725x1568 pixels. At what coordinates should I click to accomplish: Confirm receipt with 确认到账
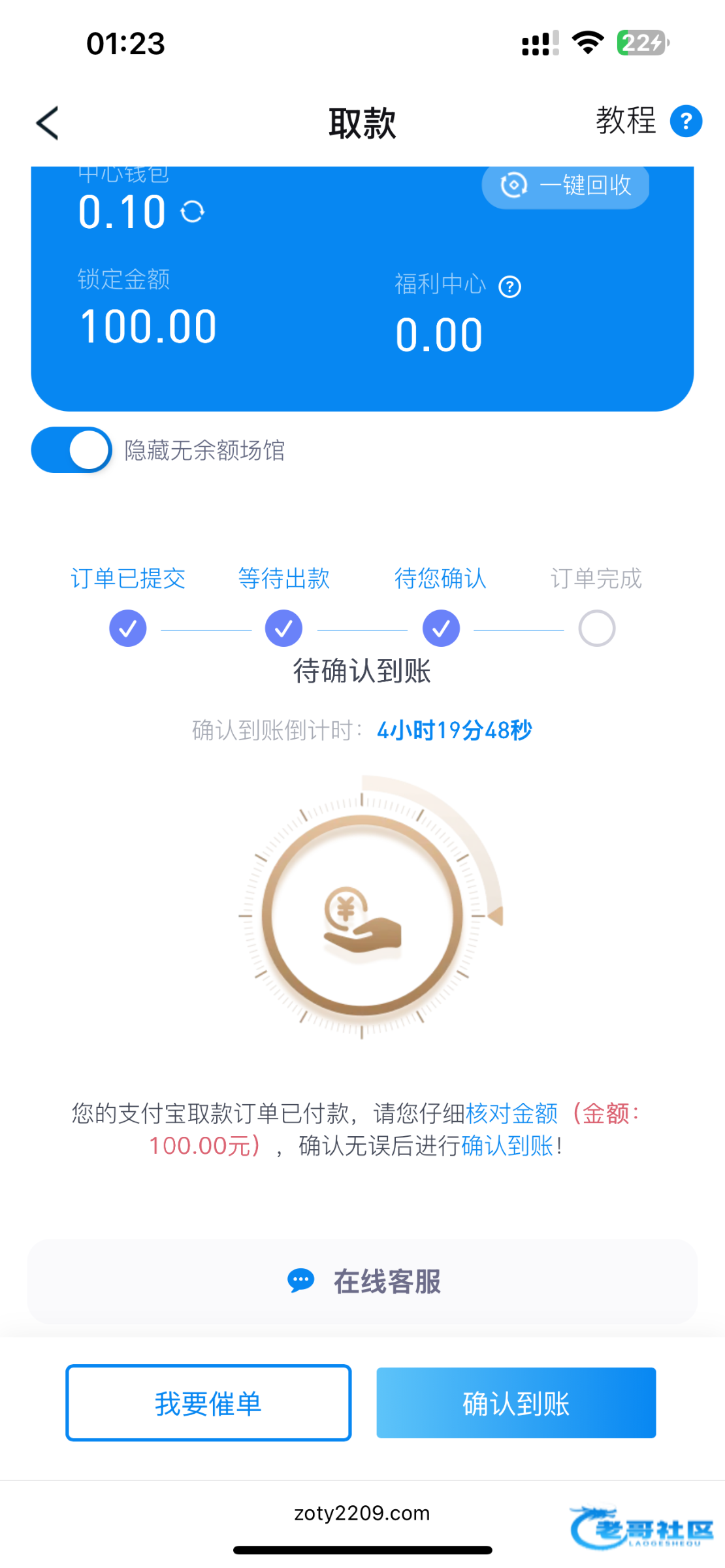point(516,1403)
